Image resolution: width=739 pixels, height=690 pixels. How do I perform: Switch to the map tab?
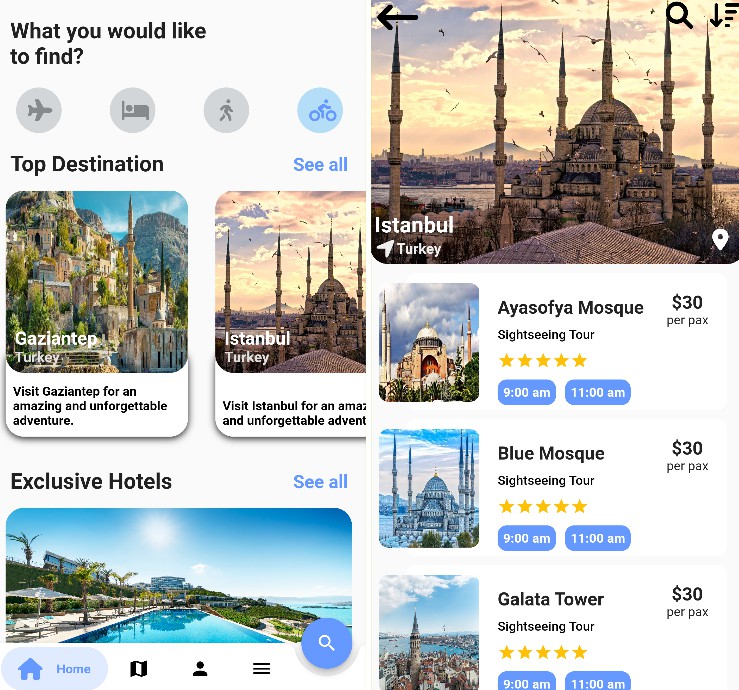coord(139,669)
